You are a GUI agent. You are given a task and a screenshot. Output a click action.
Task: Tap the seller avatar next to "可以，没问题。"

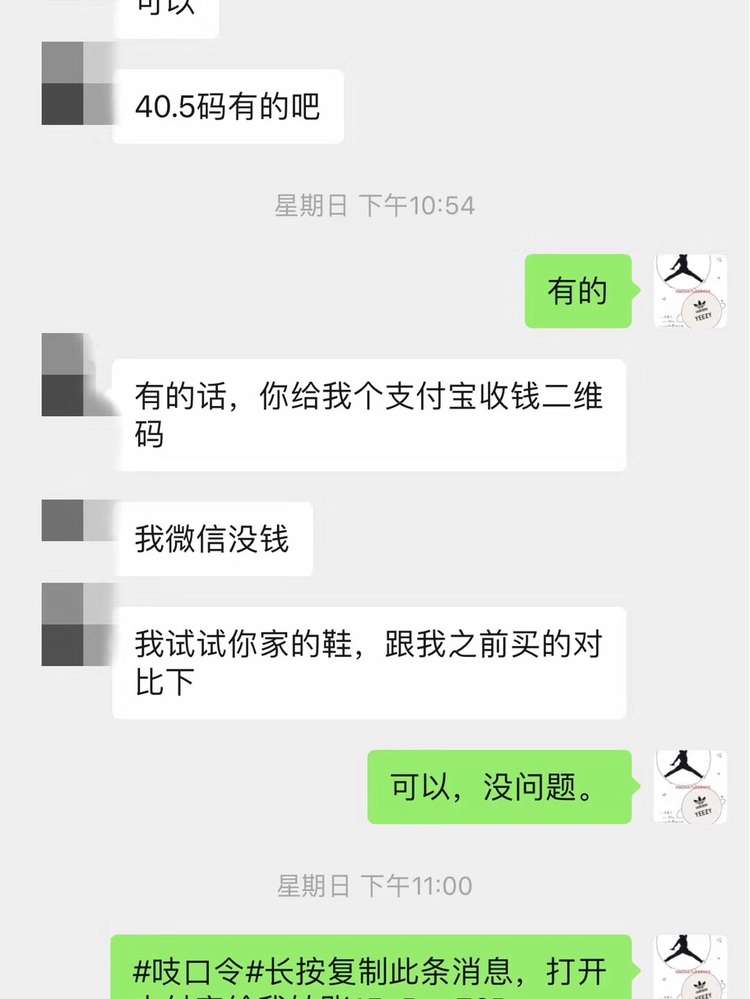690,786
